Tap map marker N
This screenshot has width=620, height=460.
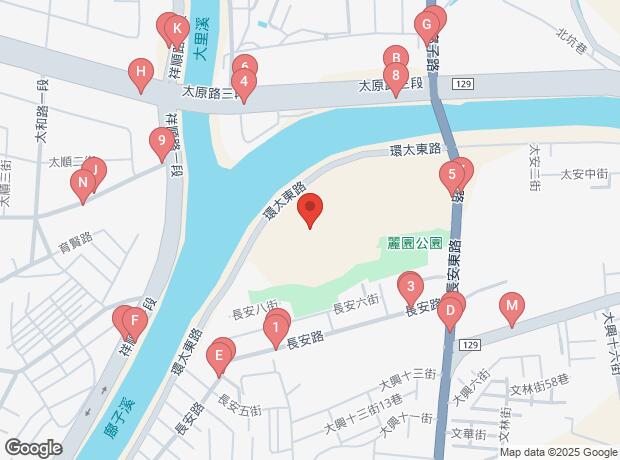point(80,183)
